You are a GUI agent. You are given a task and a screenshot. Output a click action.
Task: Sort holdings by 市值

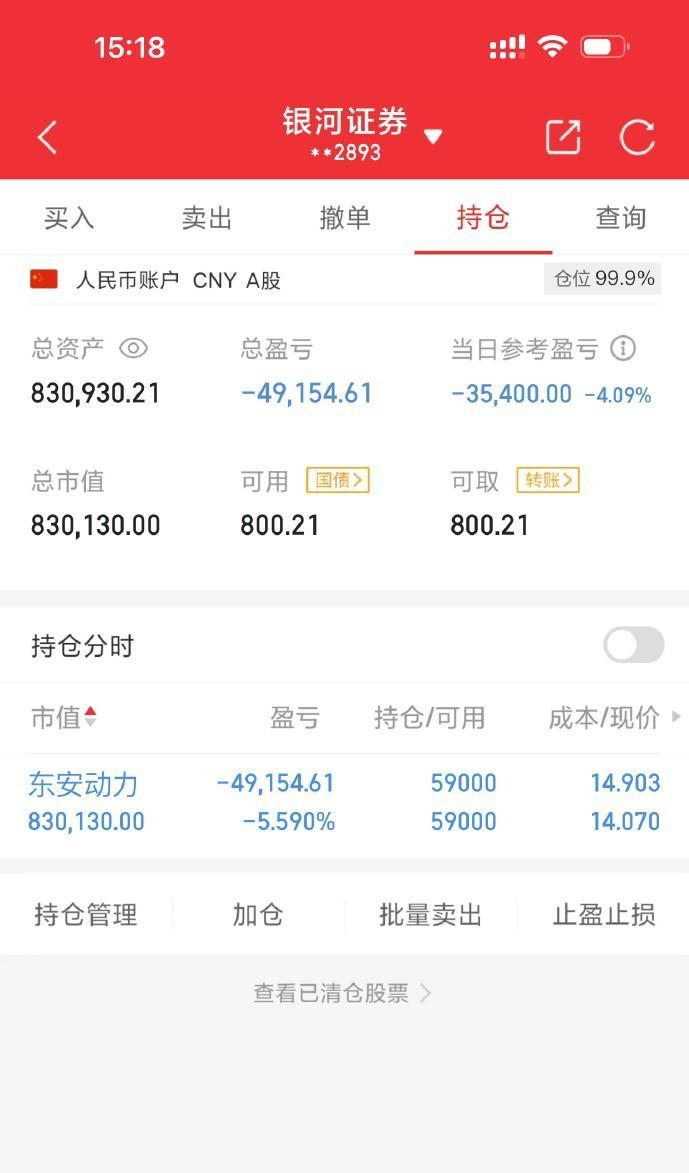tap(63, 717)
